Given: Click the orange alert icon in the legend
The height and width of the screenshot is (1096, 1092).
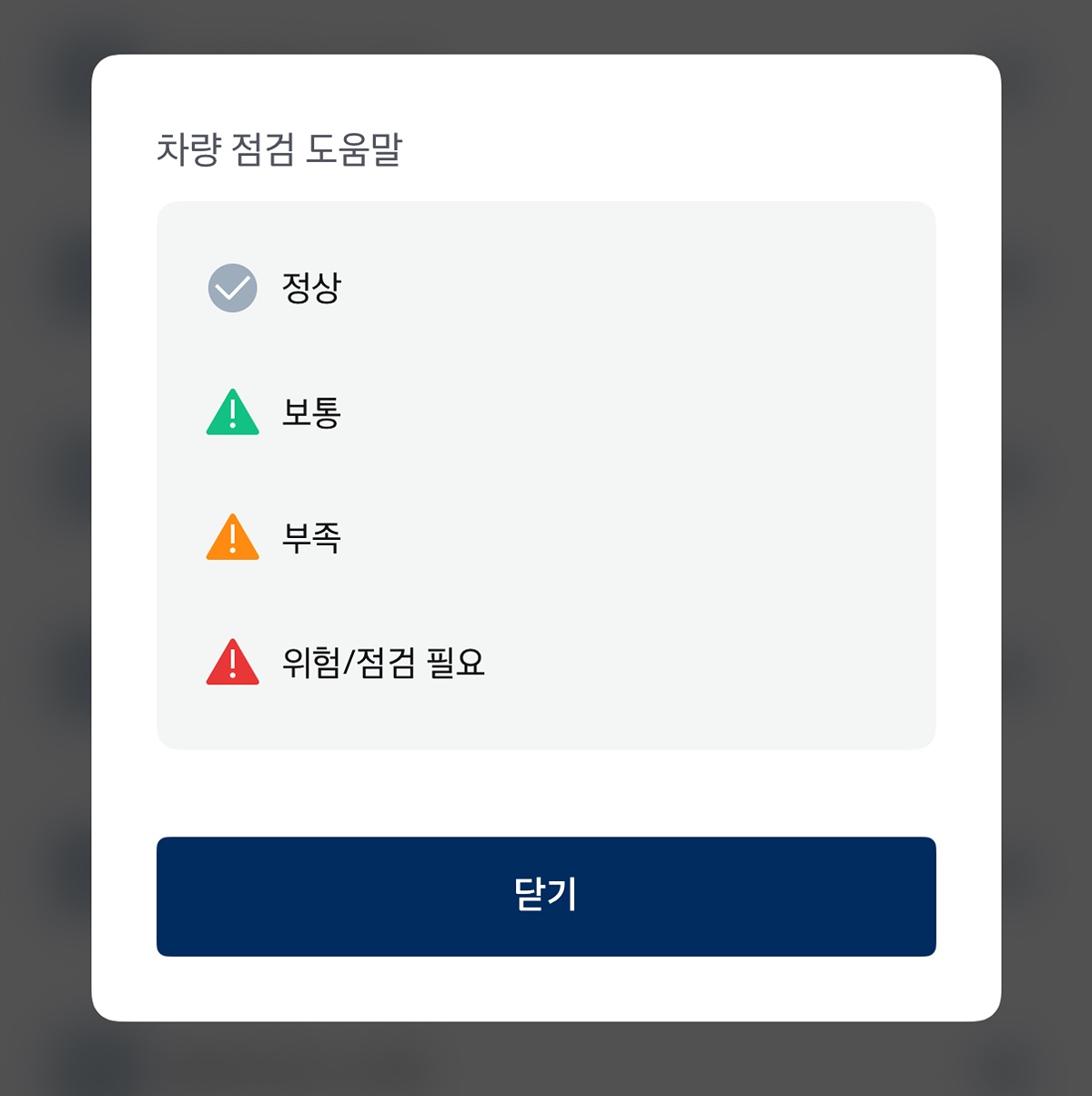Looking at the screenshot, I should click(x=232, y=539).
